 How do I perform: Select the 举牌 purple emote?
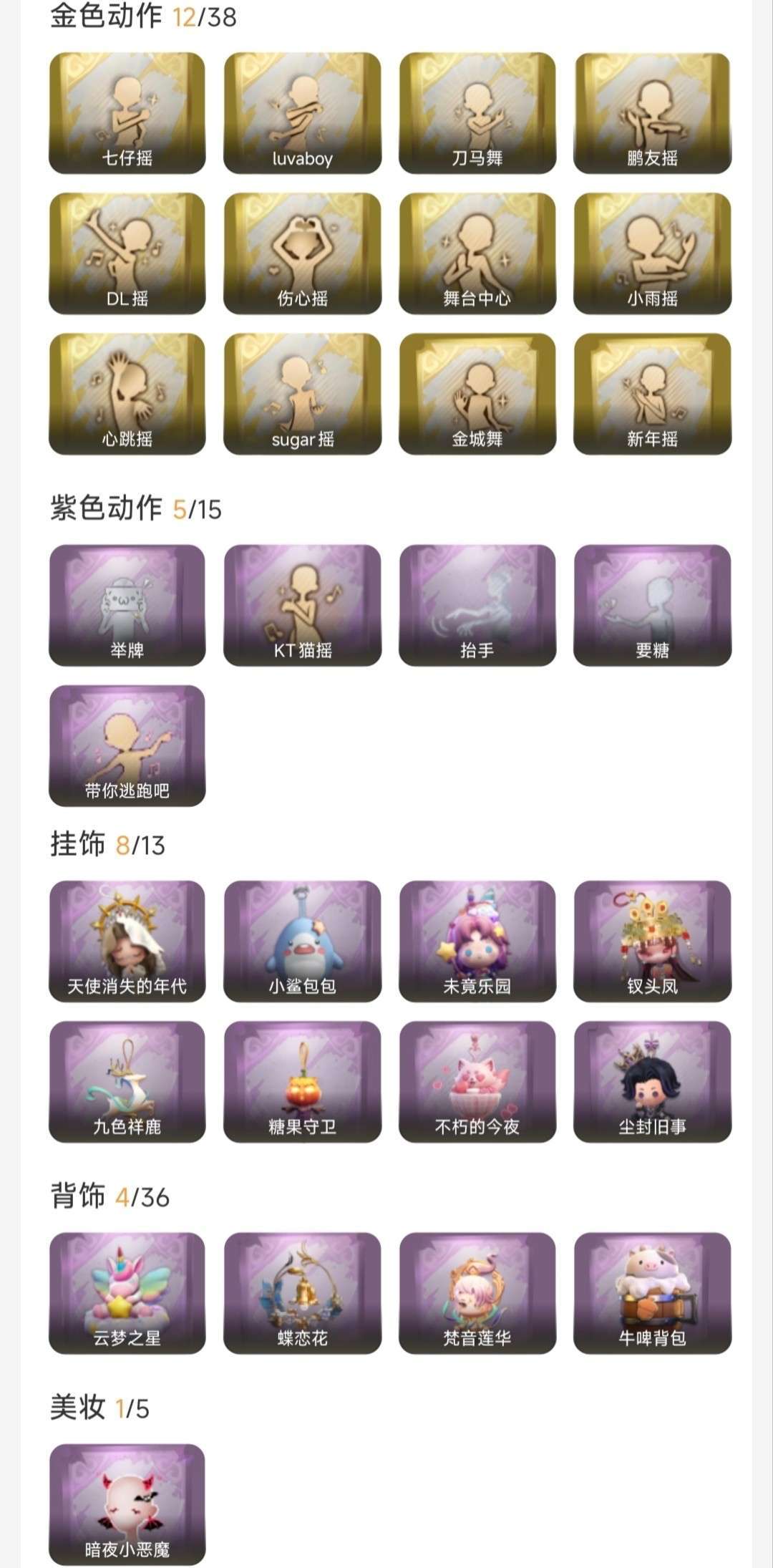pos(126,605)
